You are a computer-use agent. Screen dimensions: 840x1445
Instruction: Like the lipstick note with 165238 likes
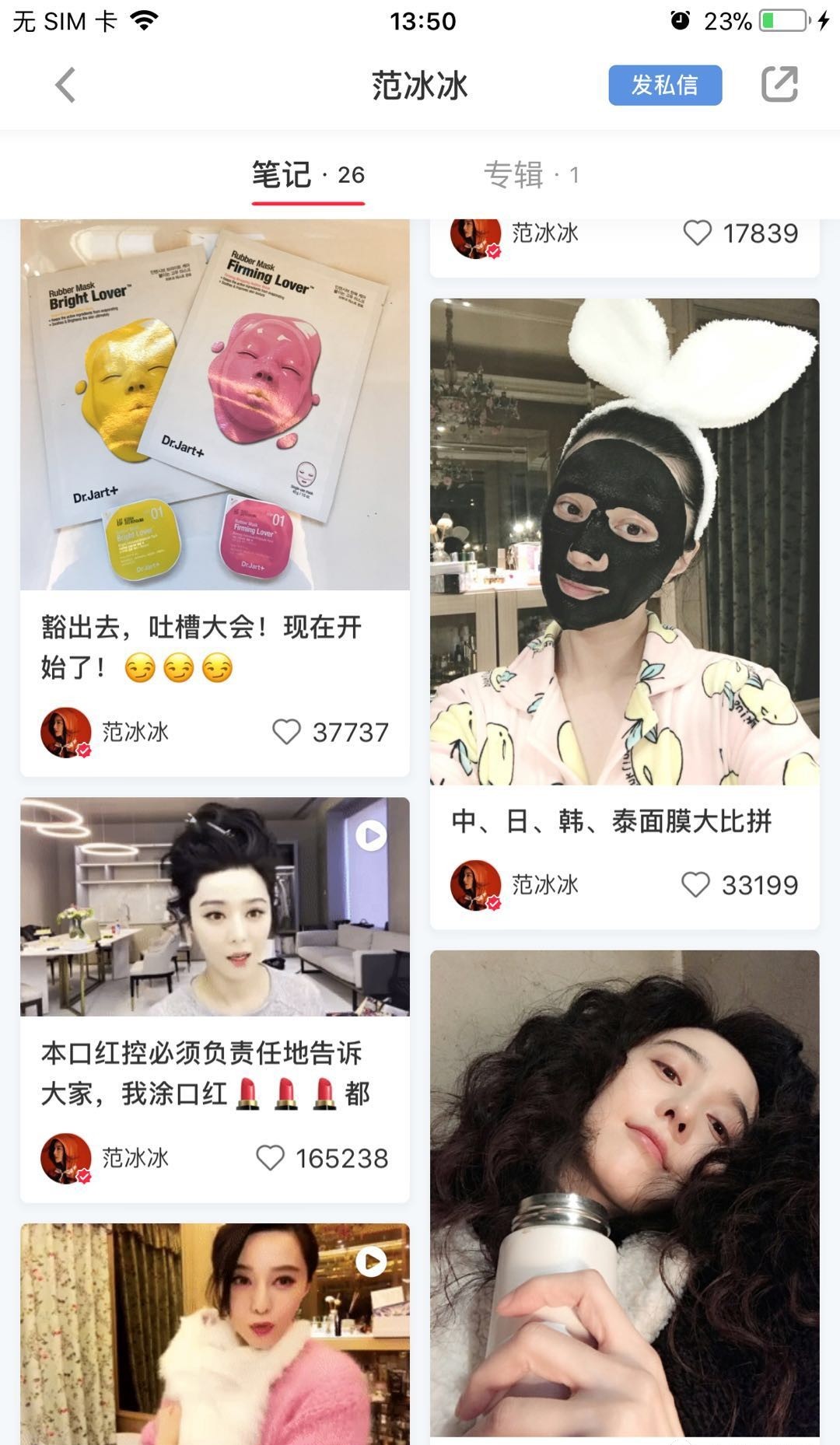click(x=270, y=1158)
